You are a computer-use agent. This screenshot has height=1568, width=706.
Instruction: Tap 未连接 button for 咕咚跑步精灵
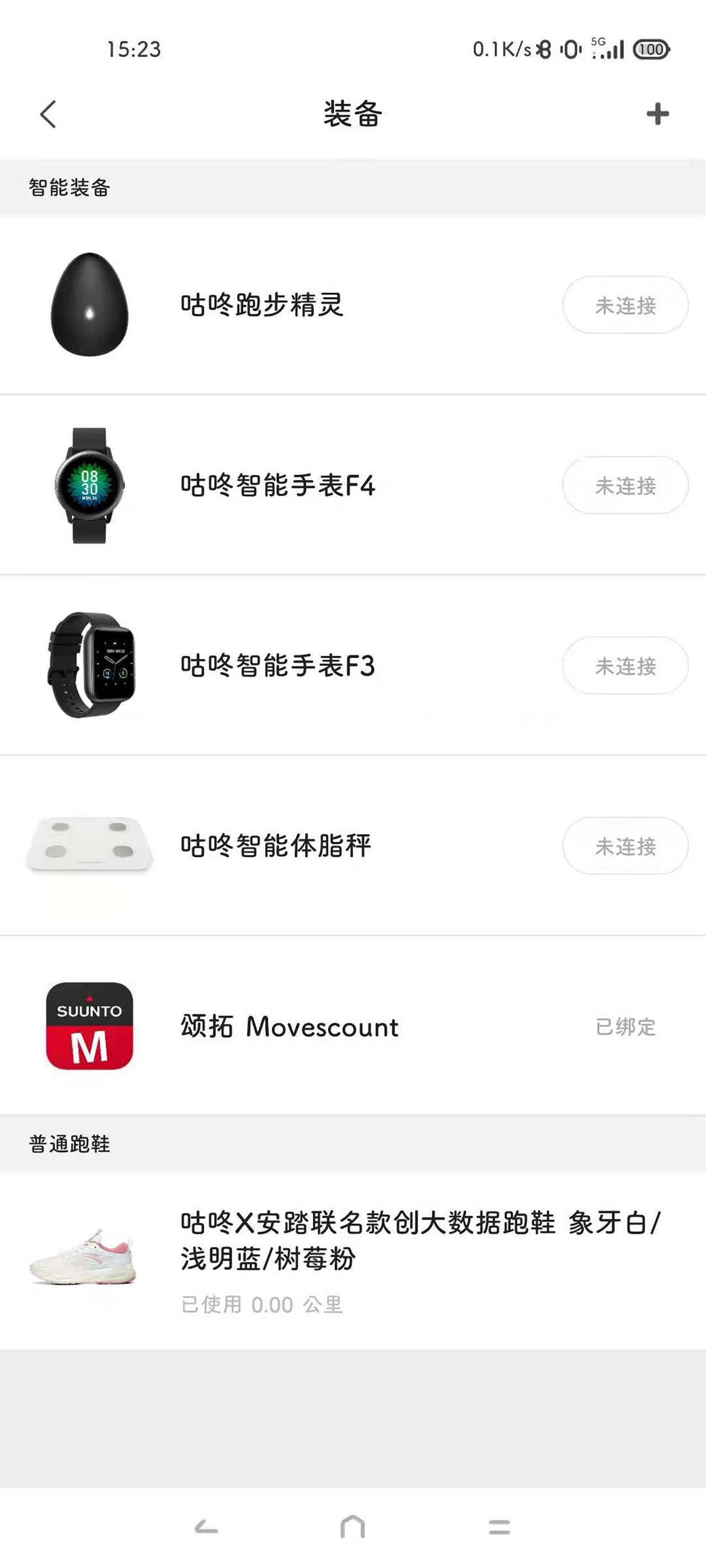[625, 305]
